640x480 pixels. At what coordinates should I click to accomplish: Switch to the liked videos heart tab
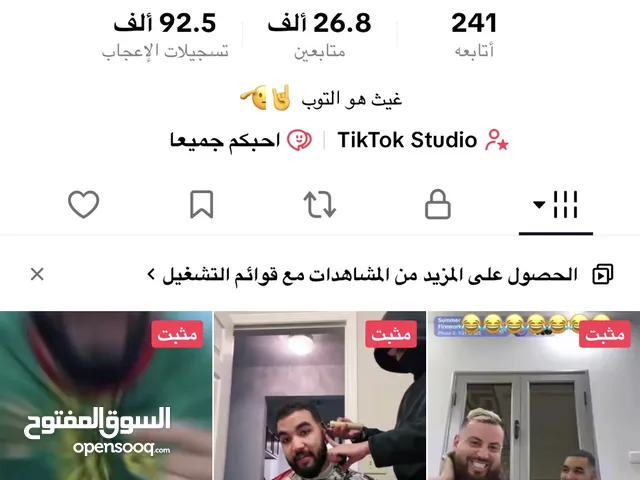tap(83, 205)
